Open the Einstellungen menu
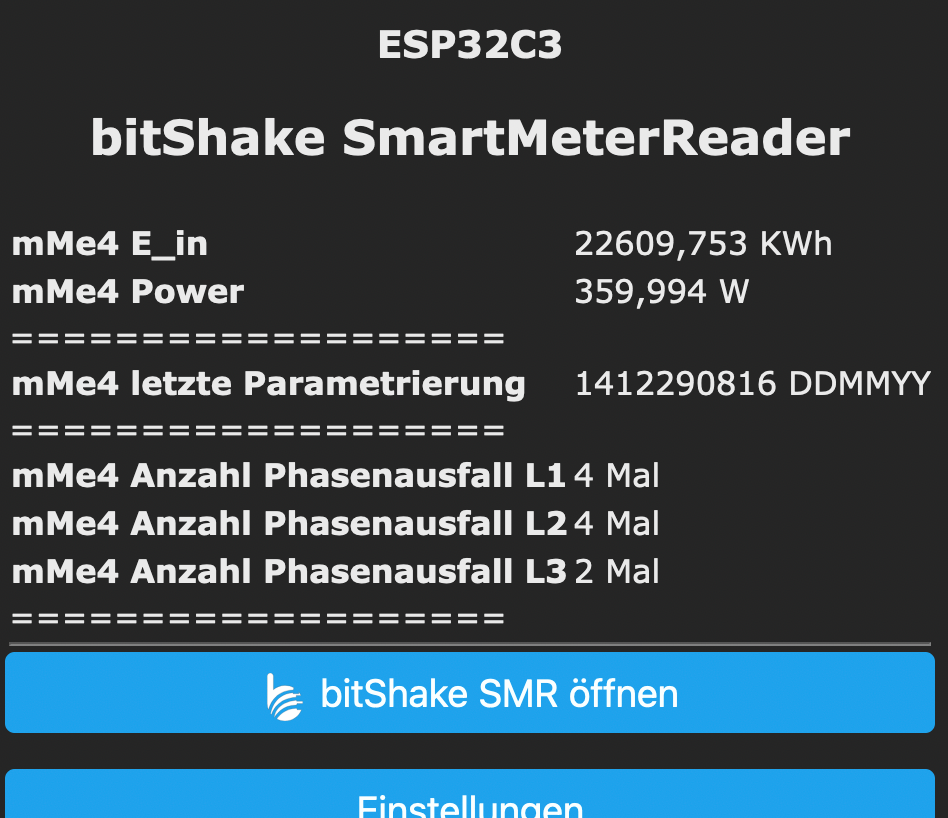The image size is (948, 818). tap(470, 799)
